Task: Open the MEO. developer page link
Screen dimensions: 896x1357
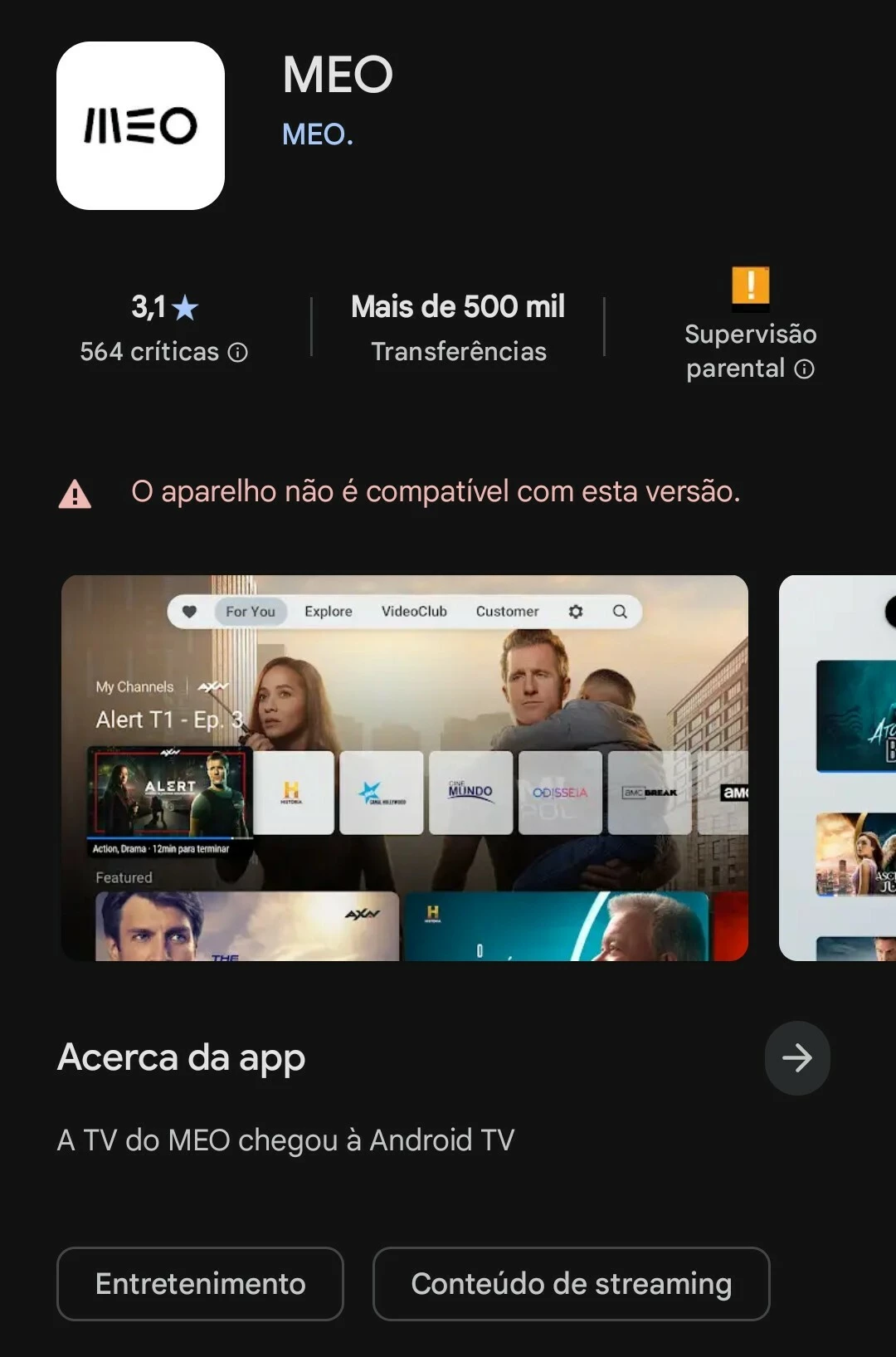Action: (318, 134)
